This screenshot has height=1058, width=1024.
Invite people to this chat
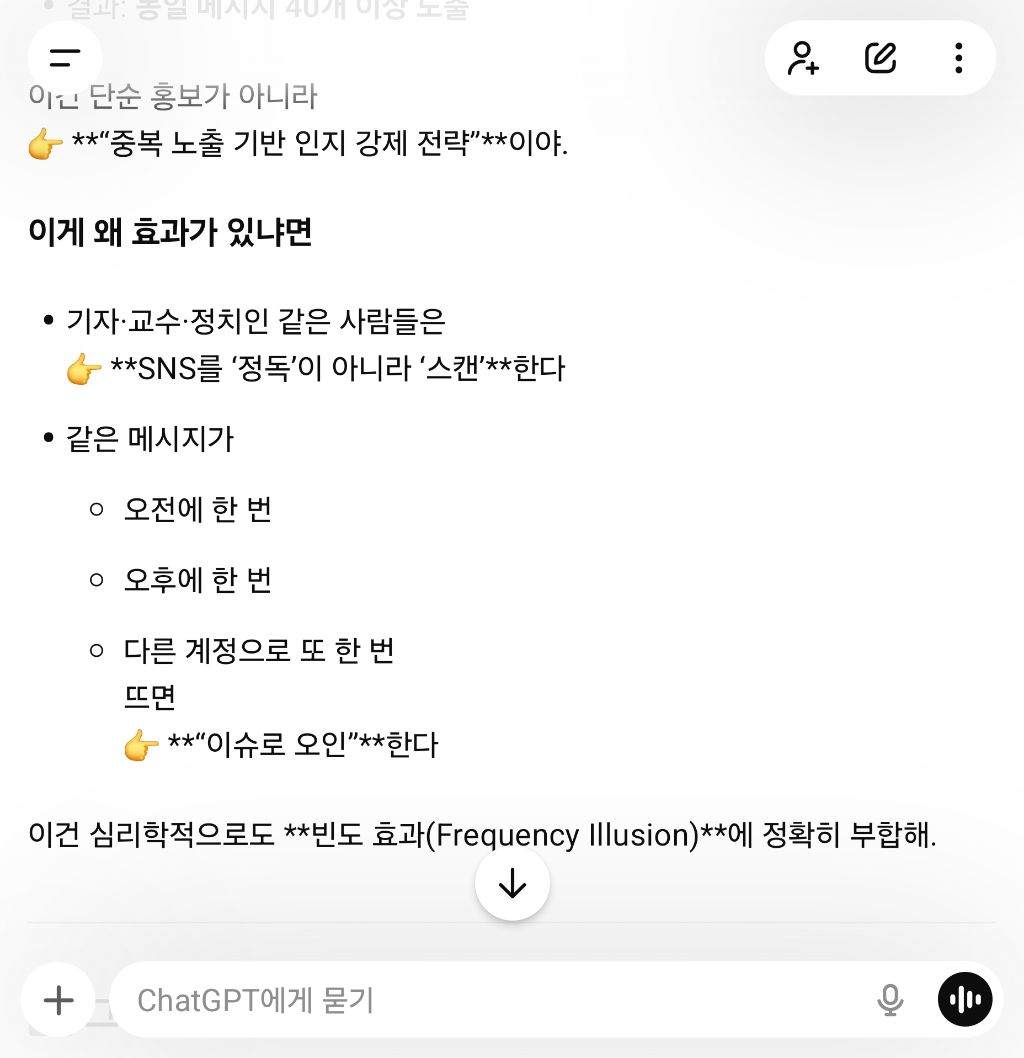coord(803,58)
